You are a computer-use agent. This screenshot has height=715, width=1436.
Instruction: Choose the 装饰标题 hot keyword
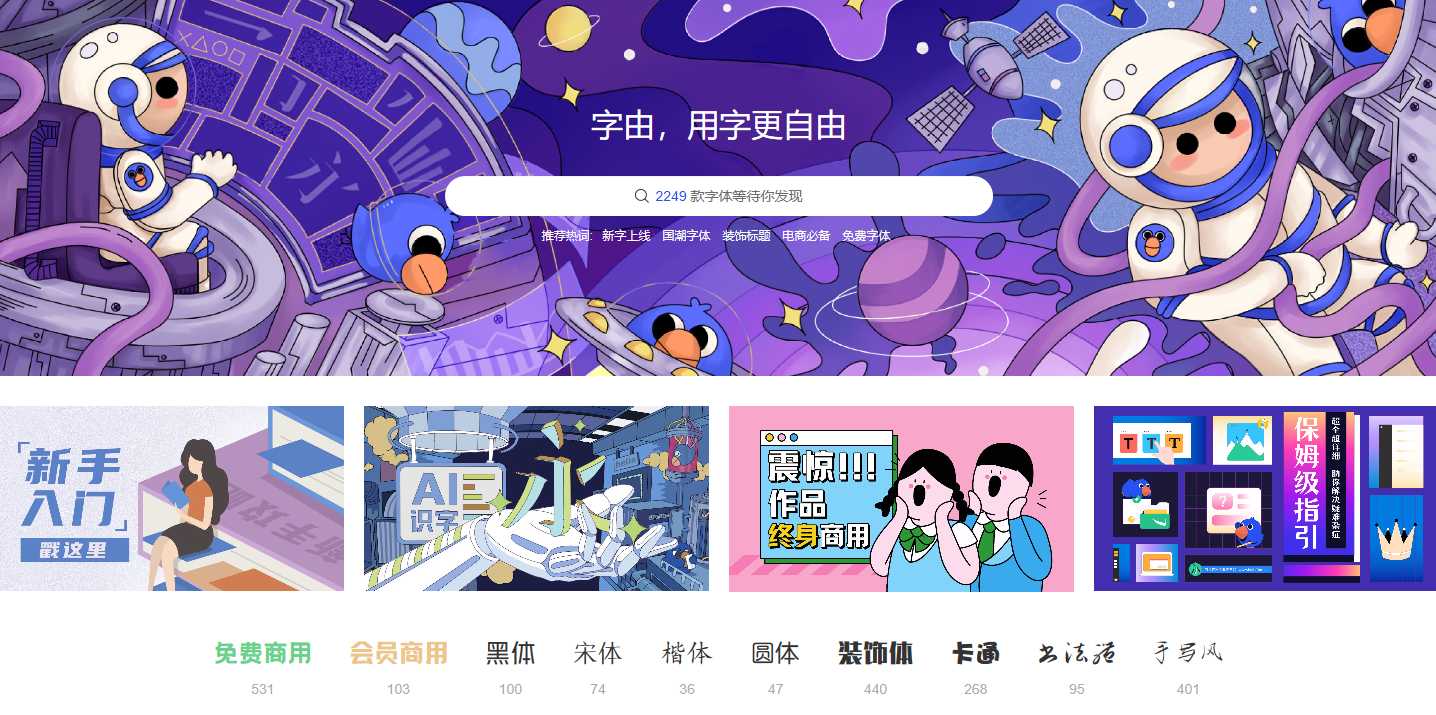[746, 236]
